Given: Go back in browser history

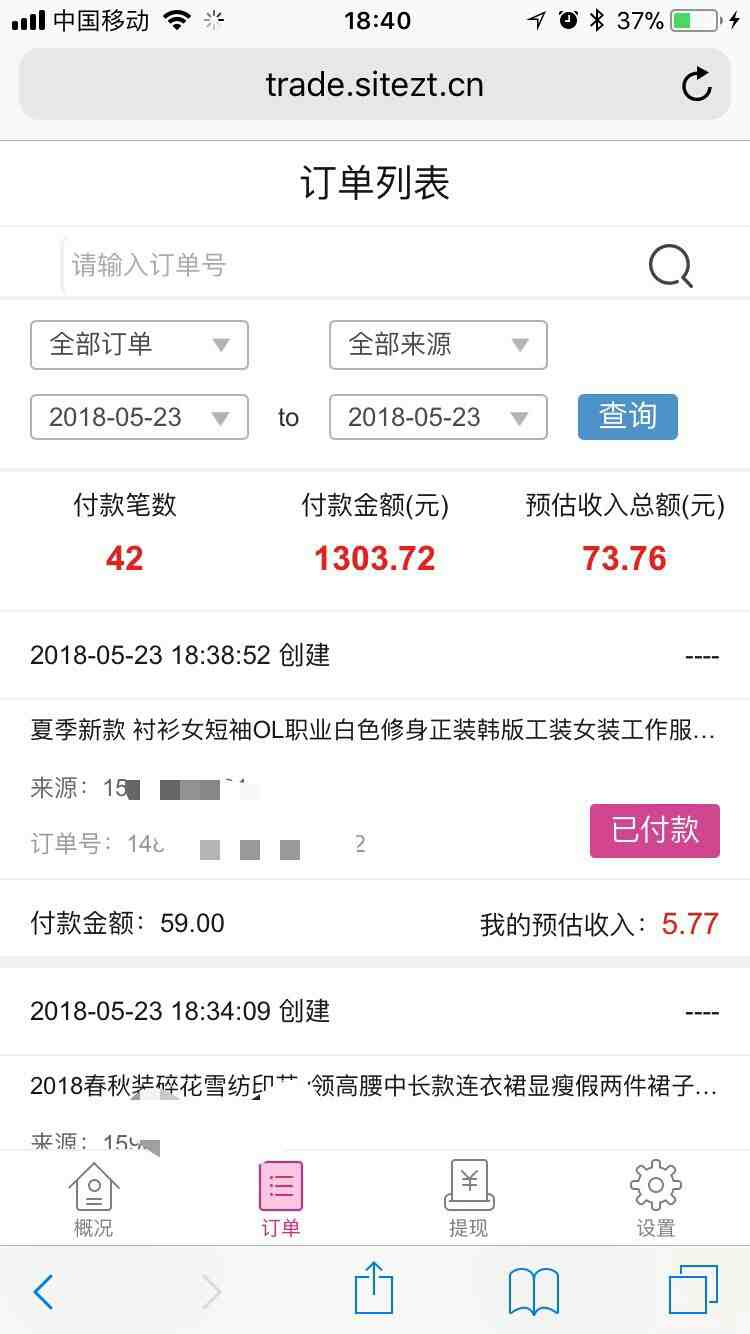Looking at the screenshot, I should pos(43,1292).
